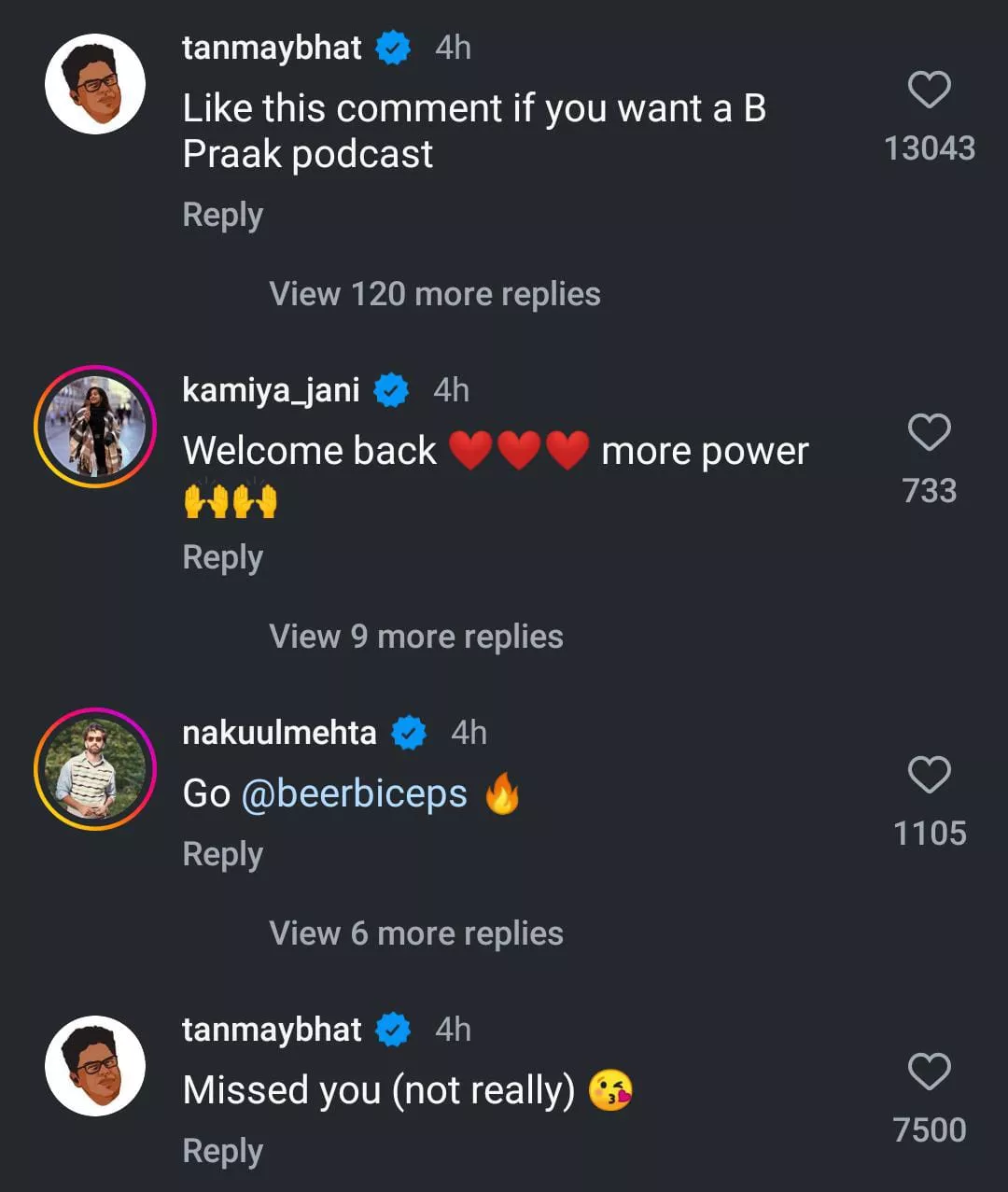This screenshot has height=1192, width=1008.
Task: Reply to nakuulmehta's comment
Action: (222, 854)
